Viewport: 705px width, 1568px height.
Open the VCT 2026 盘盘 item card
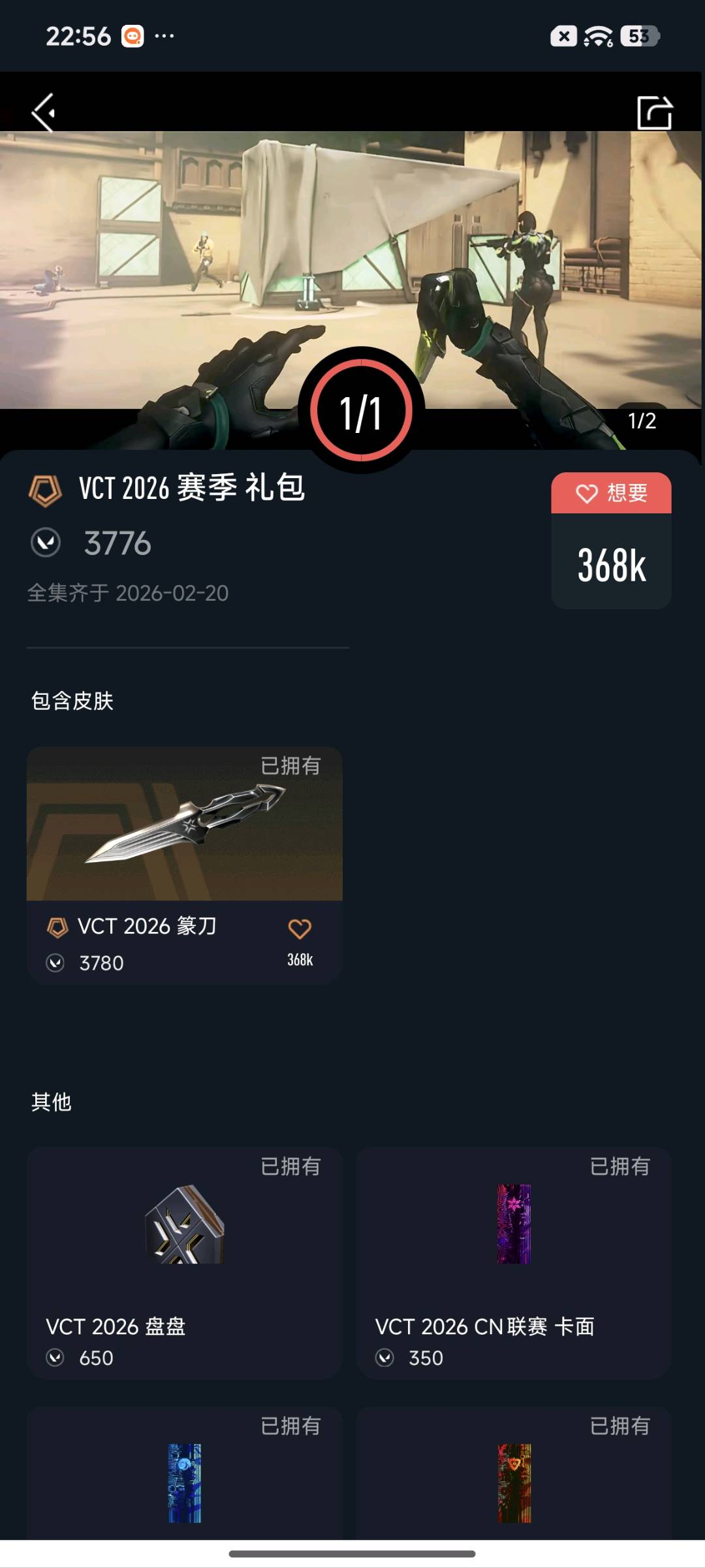pos(185,1262)
